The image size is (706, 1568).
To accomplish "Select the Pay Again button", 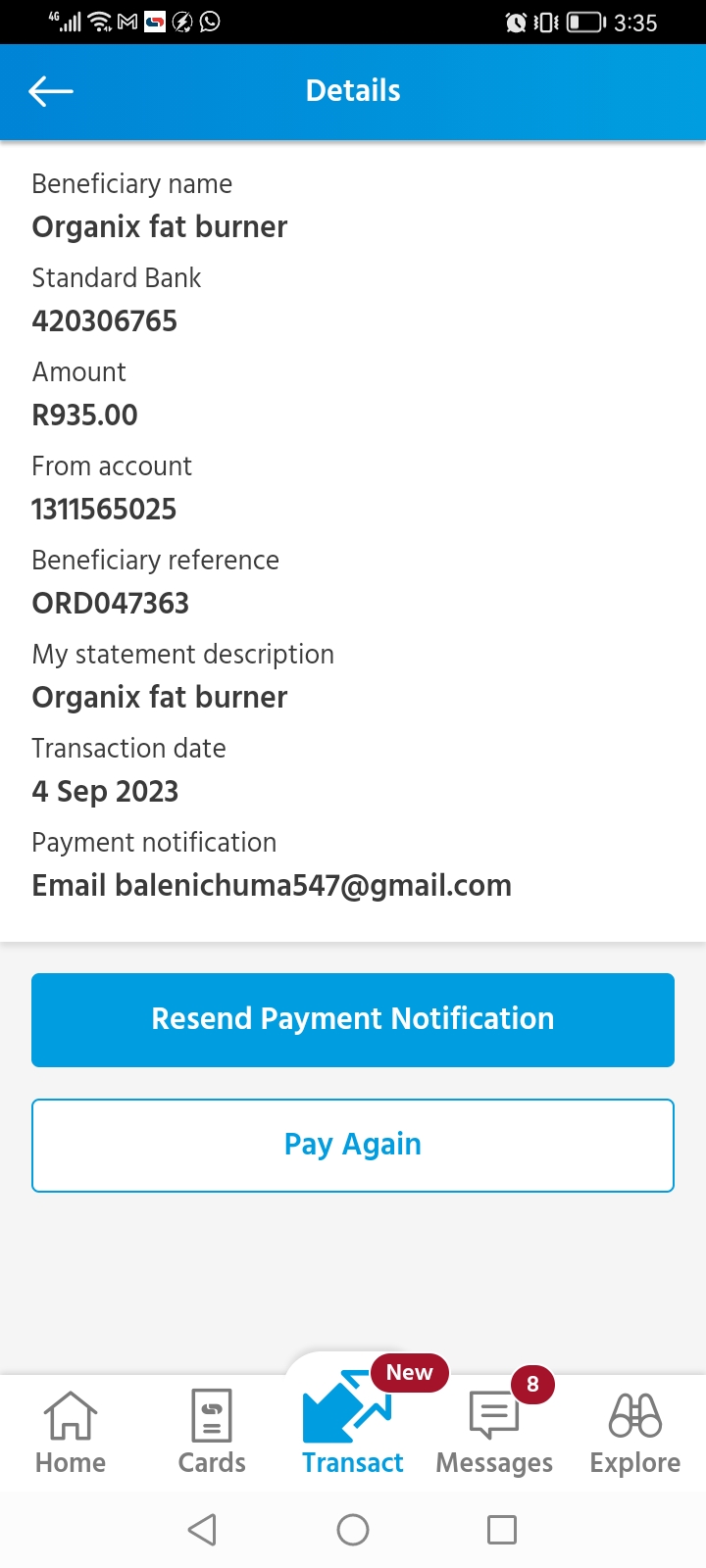I will (x=353, y=1145).
